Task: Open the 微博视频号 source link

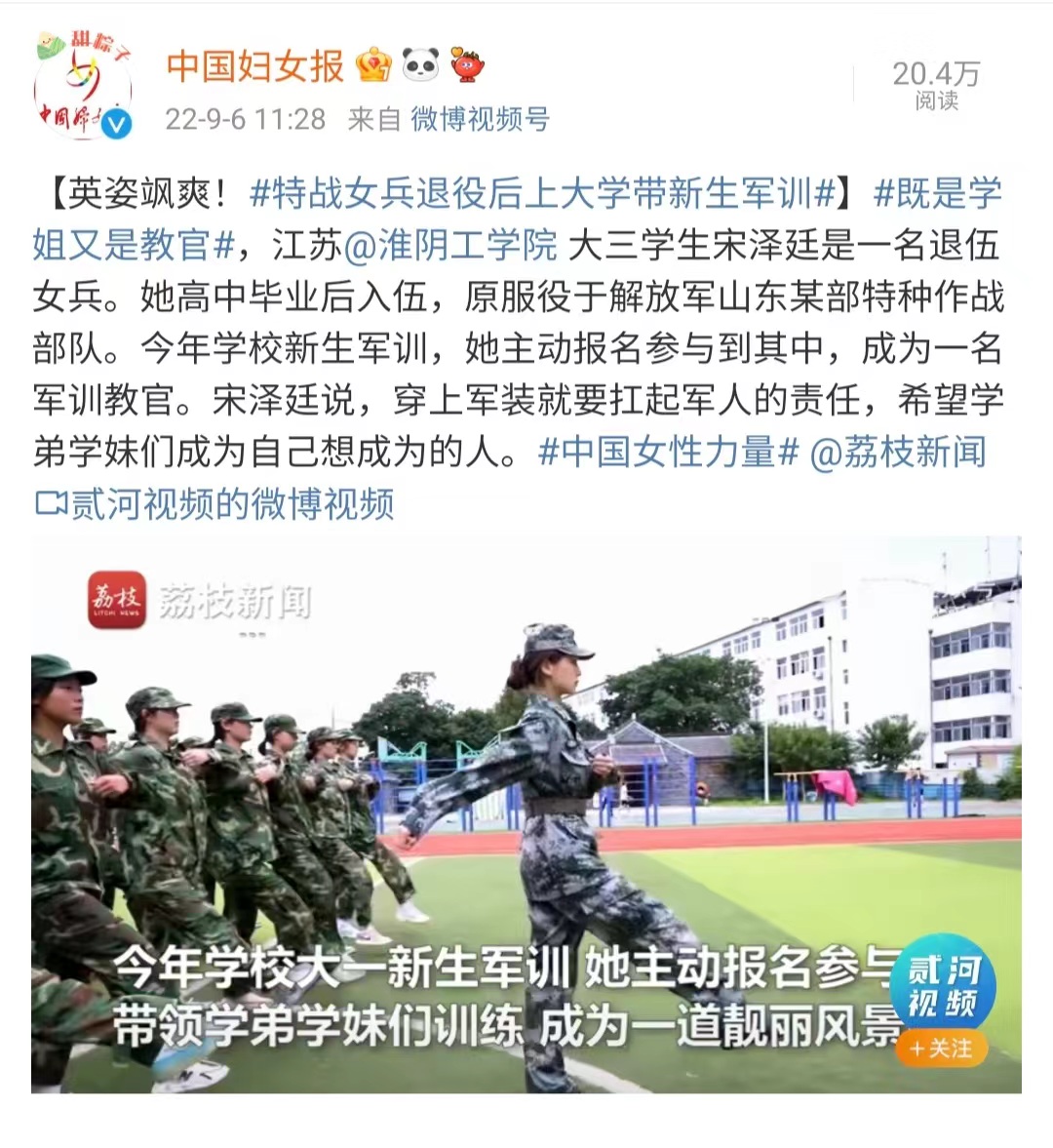Action: click(x=480, y=119)
